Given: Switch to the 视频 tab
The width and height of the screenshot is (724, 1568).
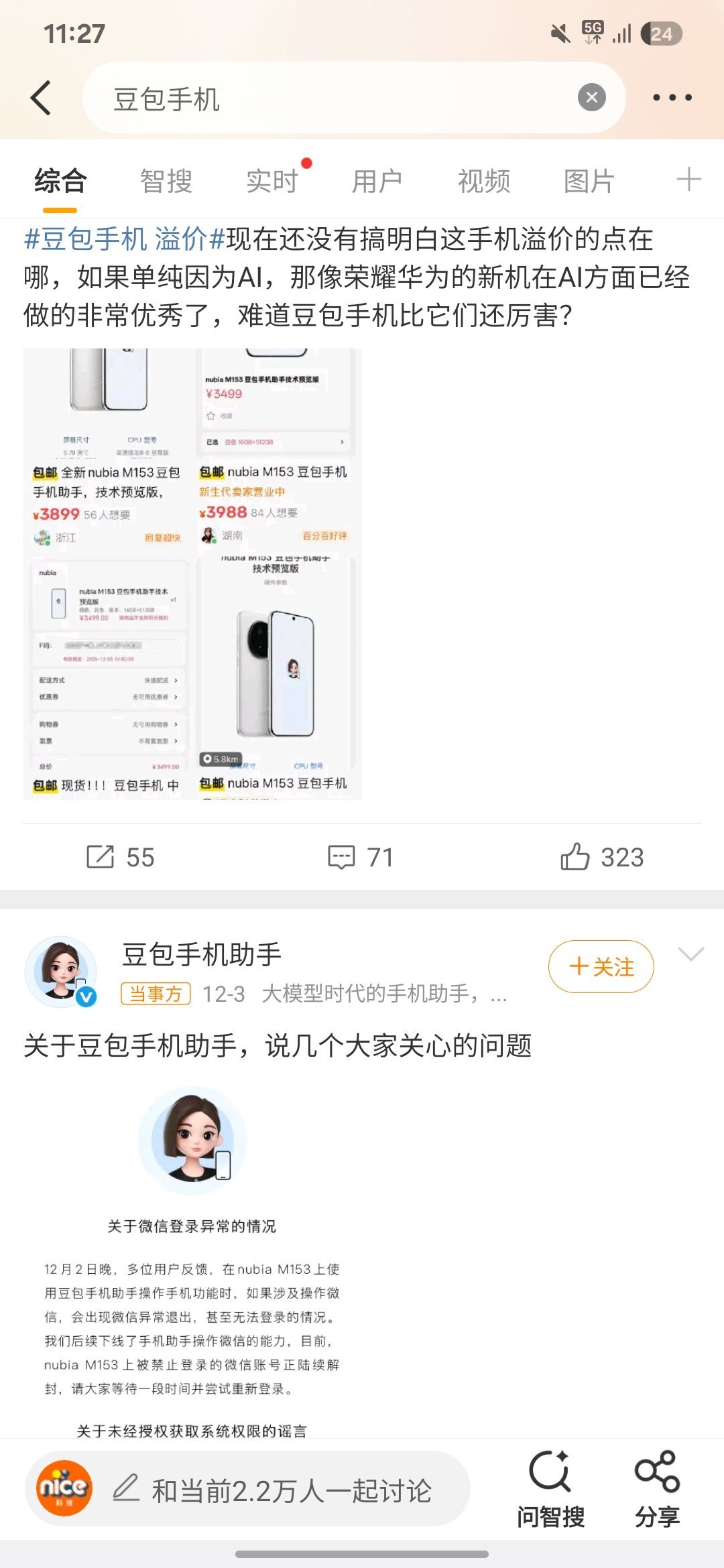Looking at the screenshot, I should [x=484, y=180].
